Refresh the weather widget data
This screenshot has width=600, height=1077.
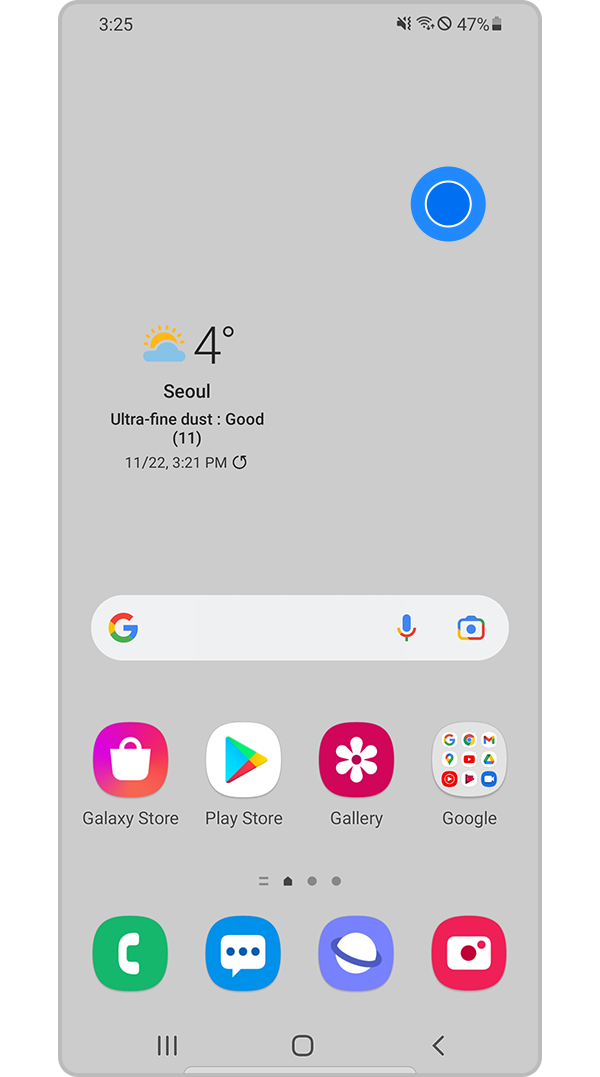pos(240,463)
